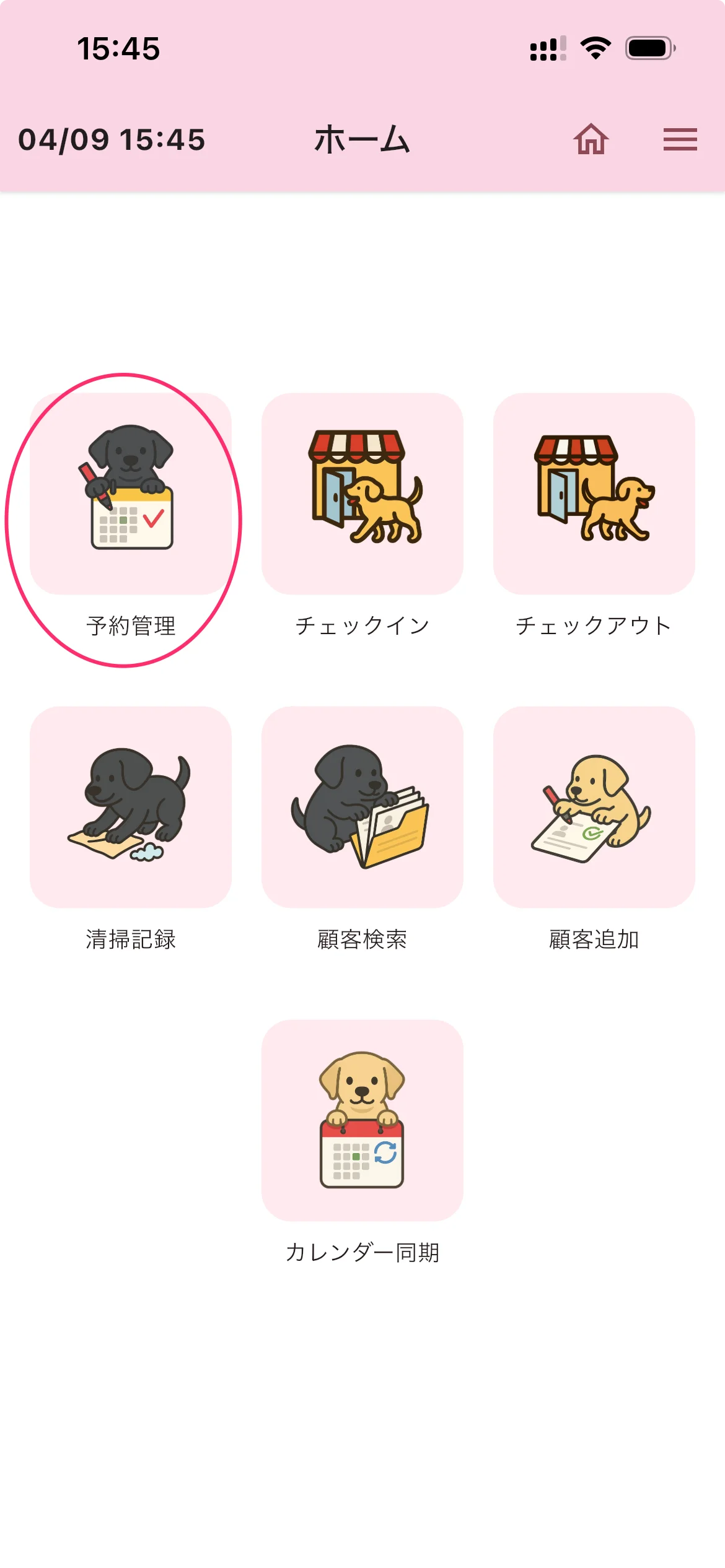Select the チェックイン tile

point(362,494)
